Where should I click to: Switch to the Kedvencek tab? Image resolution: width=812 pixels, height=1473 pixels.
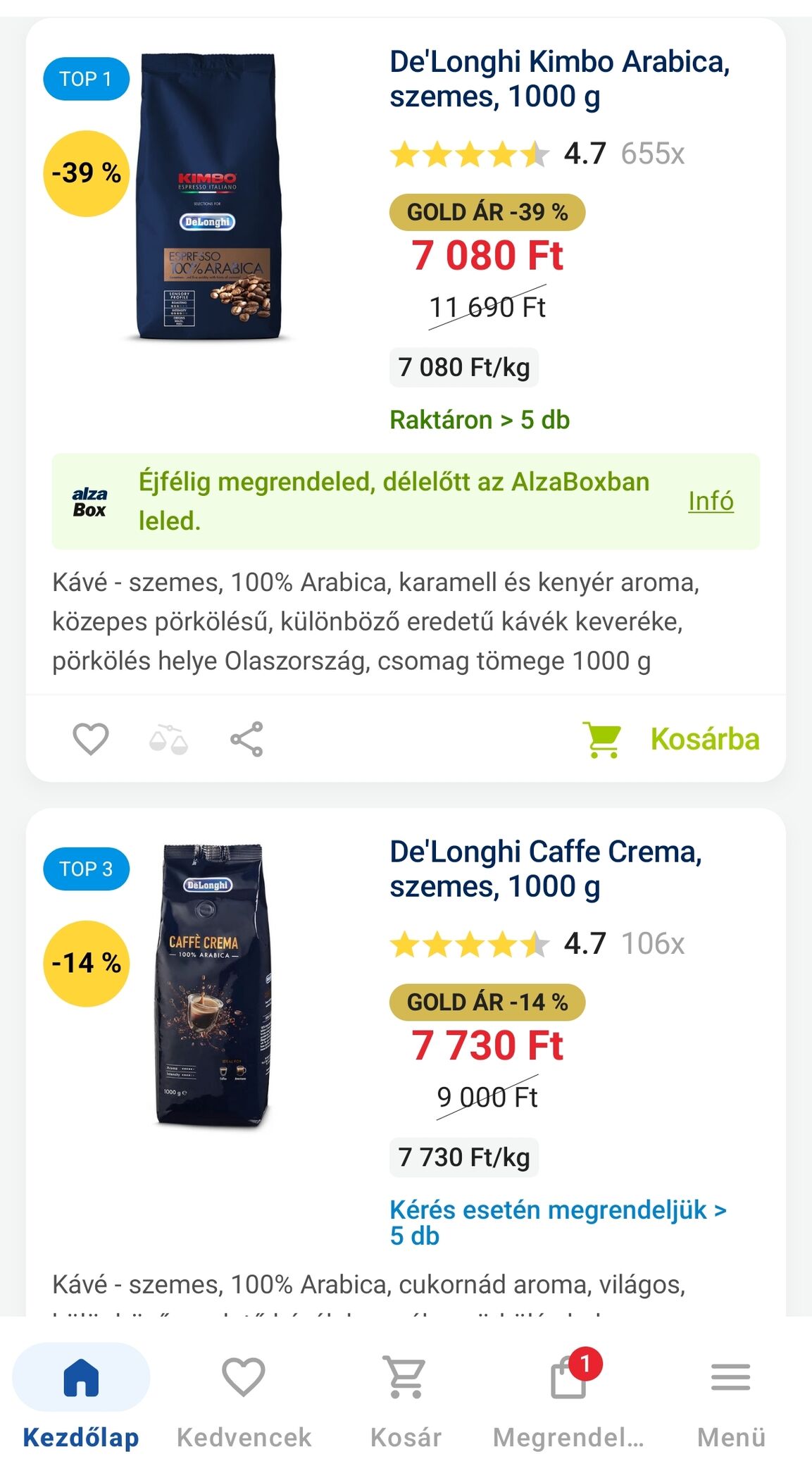[244, 1396]
